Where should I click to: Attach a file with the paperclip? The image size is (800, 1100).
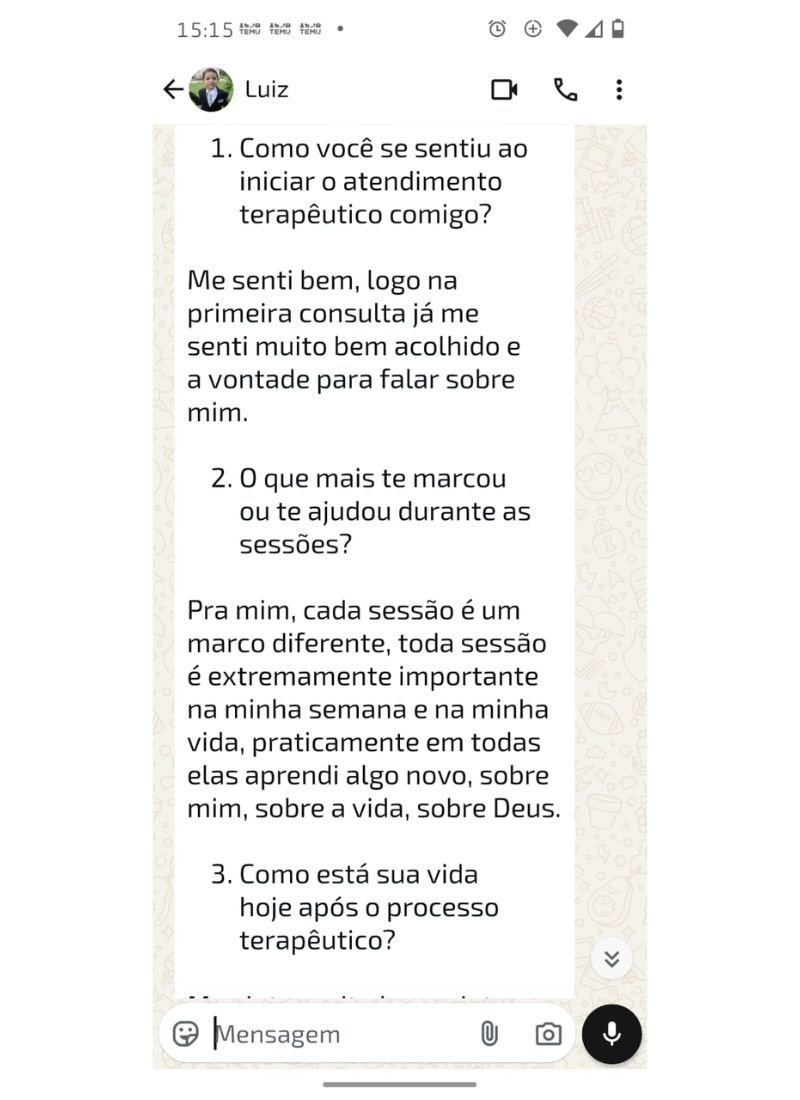coord(489,1034)
